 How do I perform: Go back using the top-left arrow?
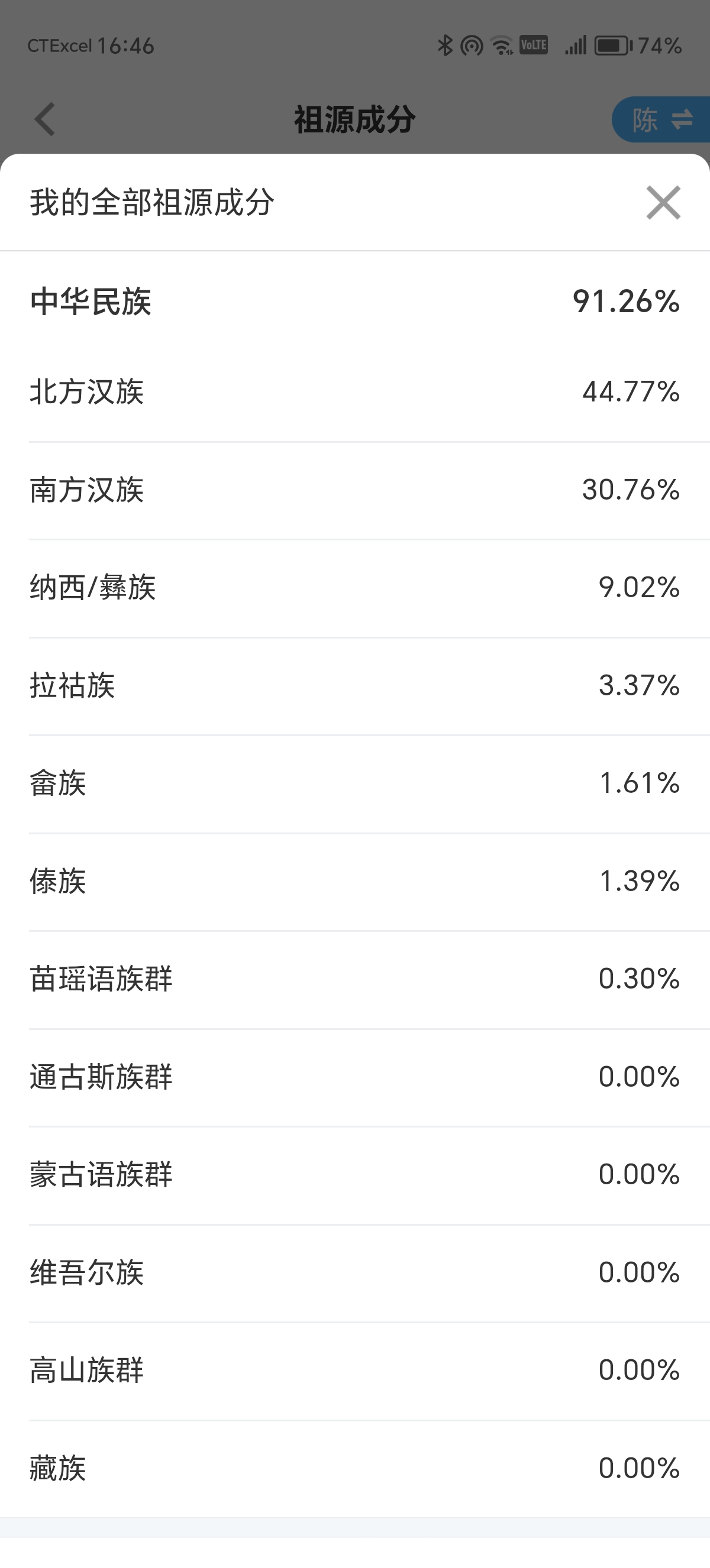point(45,119)
